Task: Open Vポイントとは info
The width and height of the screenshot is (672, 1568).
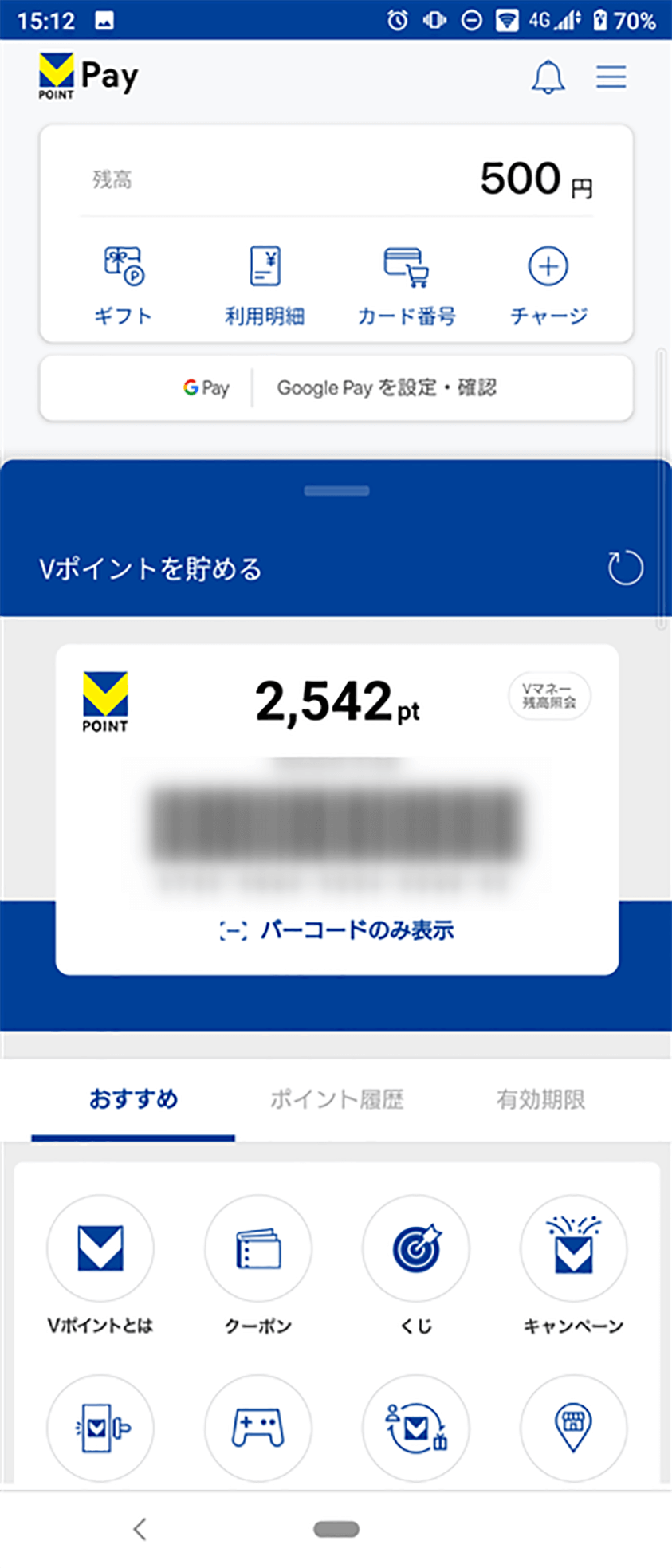Action: click(100, 1249)
